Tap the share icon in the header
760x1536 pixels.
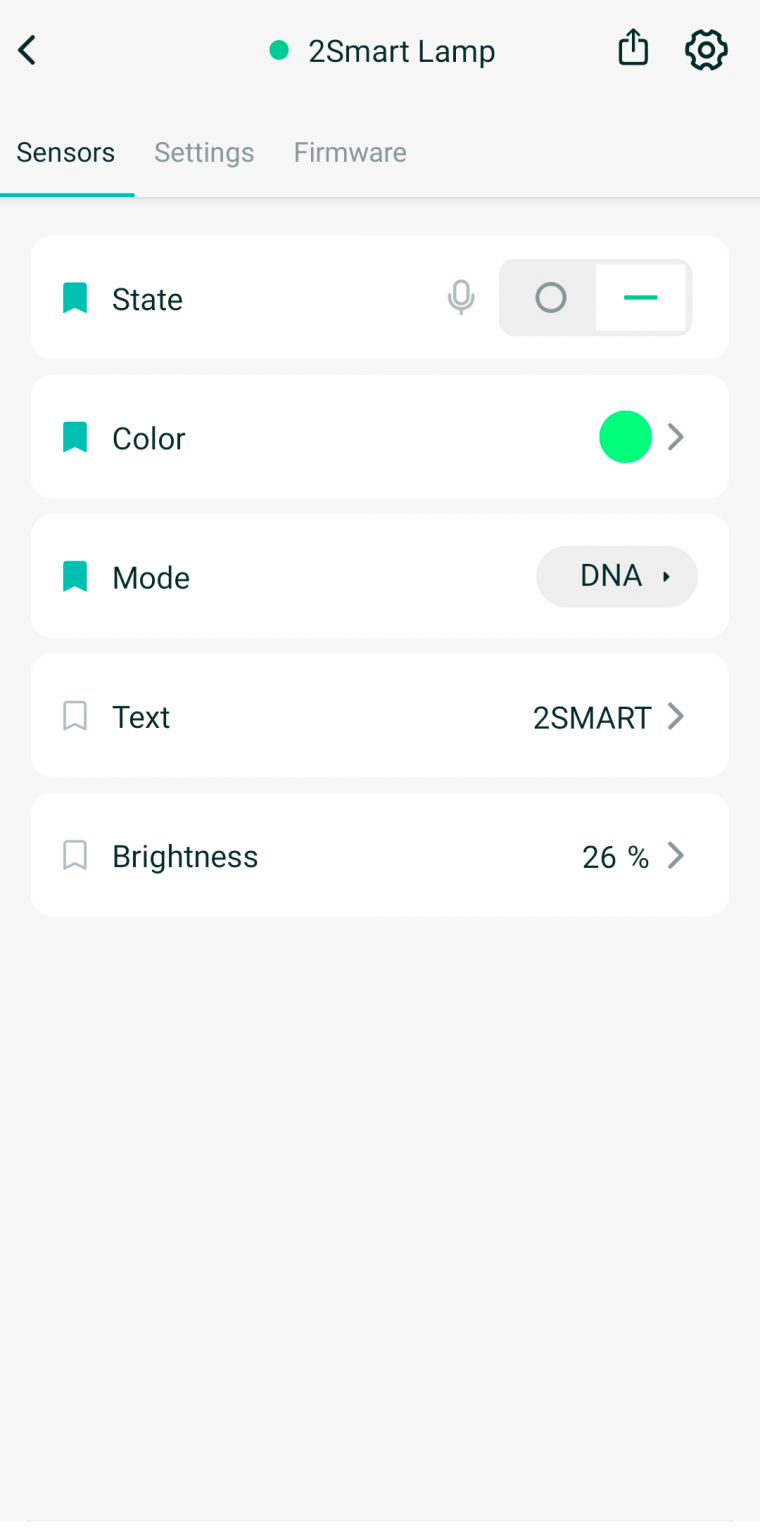(632, 47)
